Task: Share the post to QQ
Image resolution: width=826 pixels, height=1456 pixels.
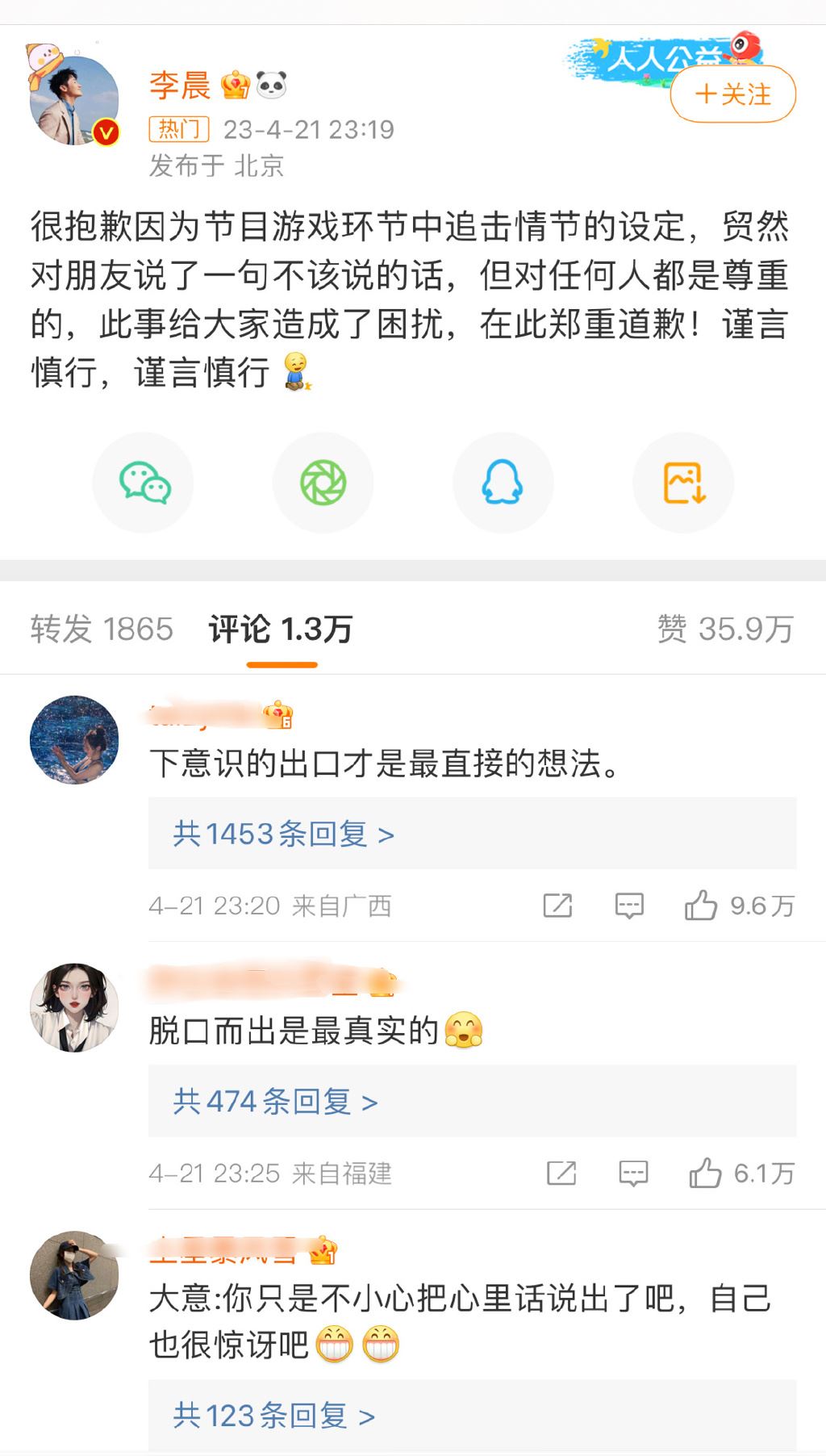Action: 503,483
